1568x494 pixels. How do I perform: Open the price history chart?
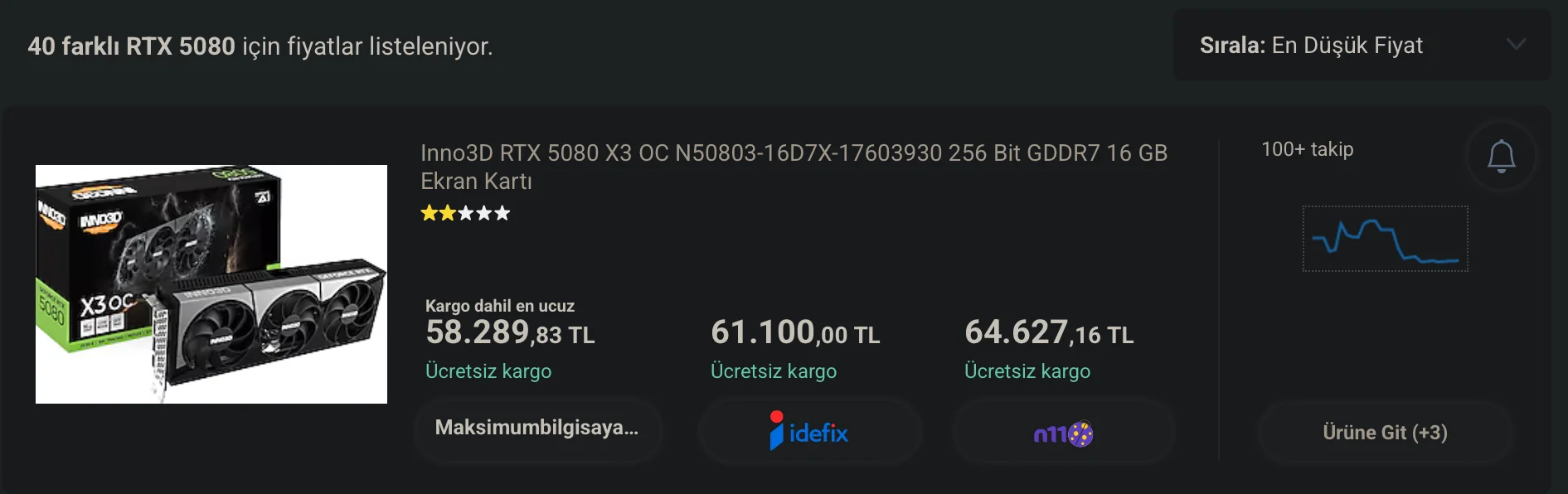point(1385,239)
